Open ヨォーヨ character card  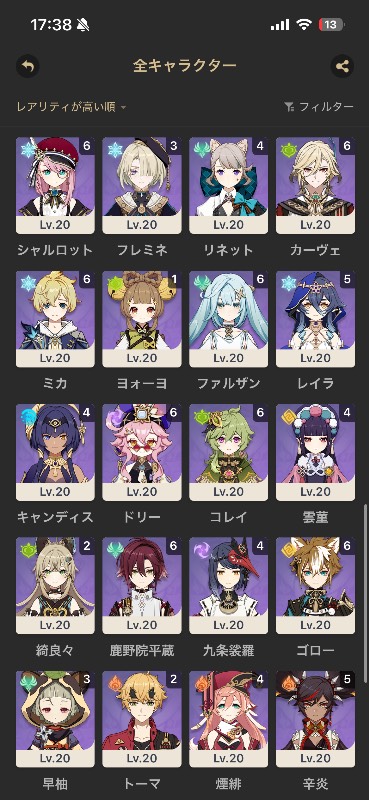[142, 319]
